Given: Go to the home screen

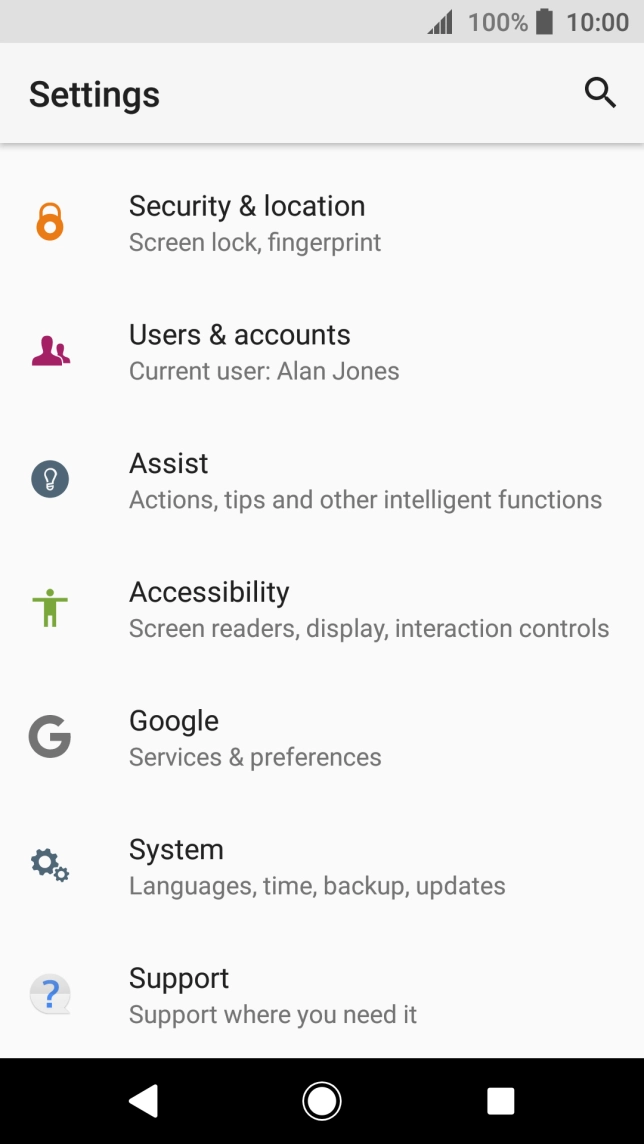Looking at the screenshot, I should (x=322, y=1101).
